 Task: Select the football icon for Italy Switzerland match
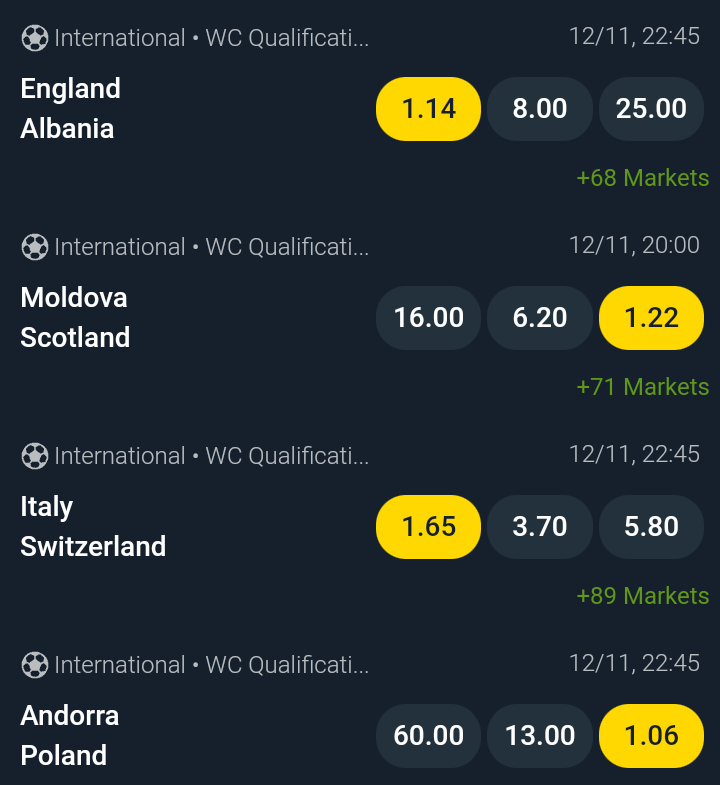click(35, 455)
